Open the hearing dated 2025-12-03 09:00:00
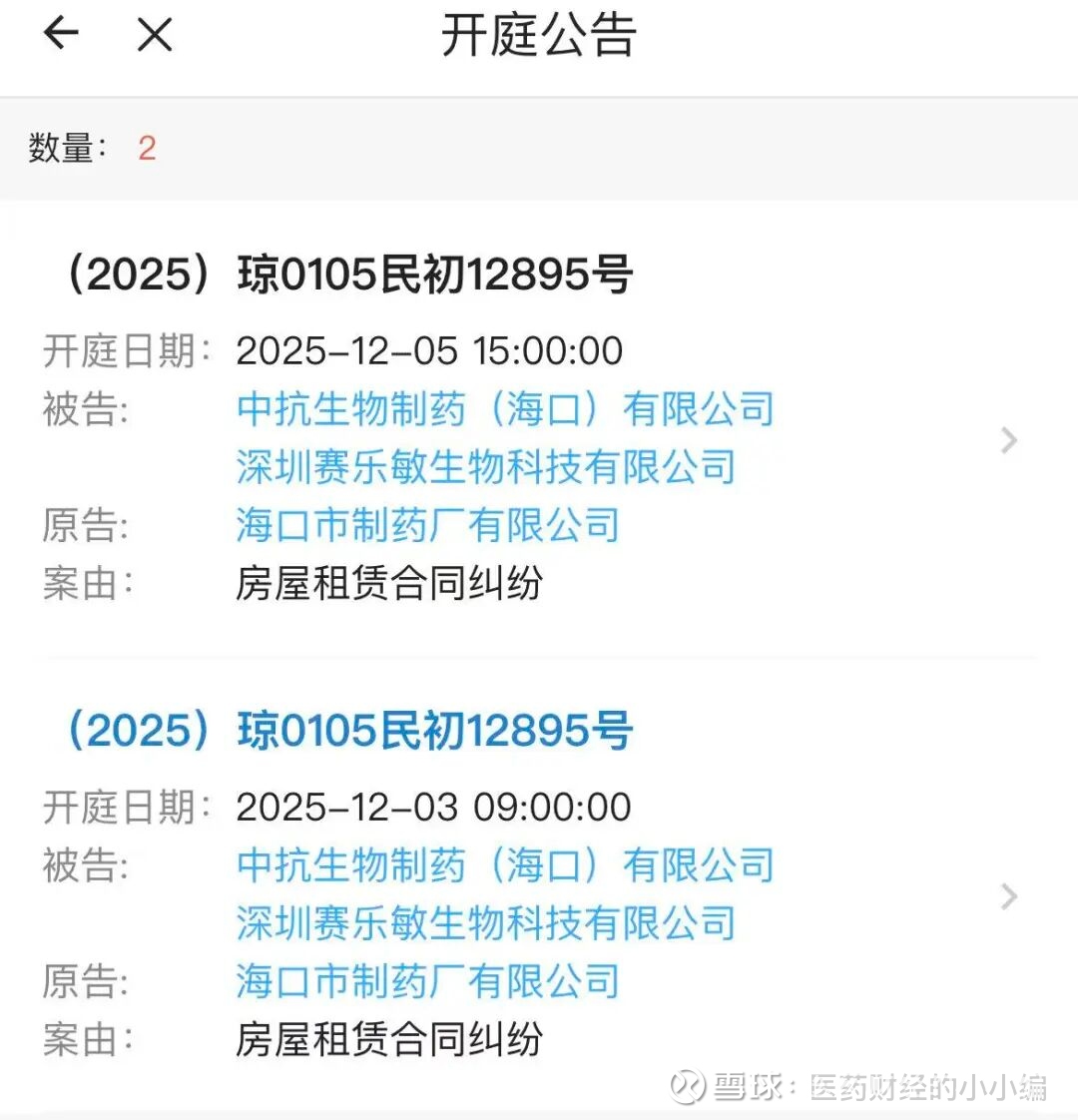This screenshot has height=1120, width=1078. tap(1008, 895)
